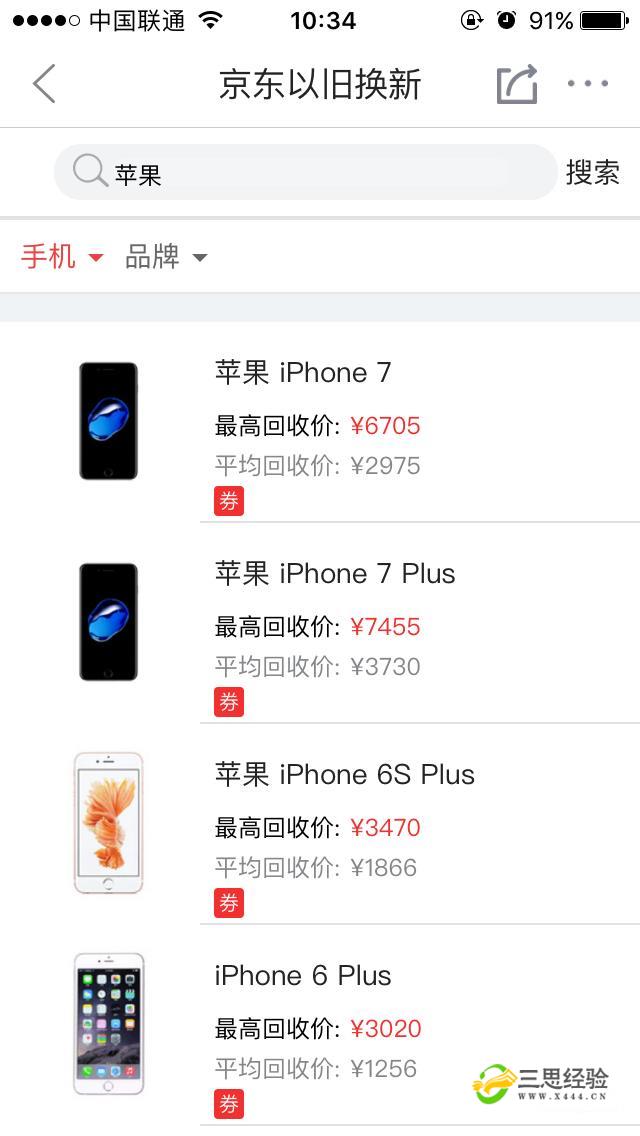
Task: Expand the 品牌 brand dropdown
Action: (x=166, y=257)
